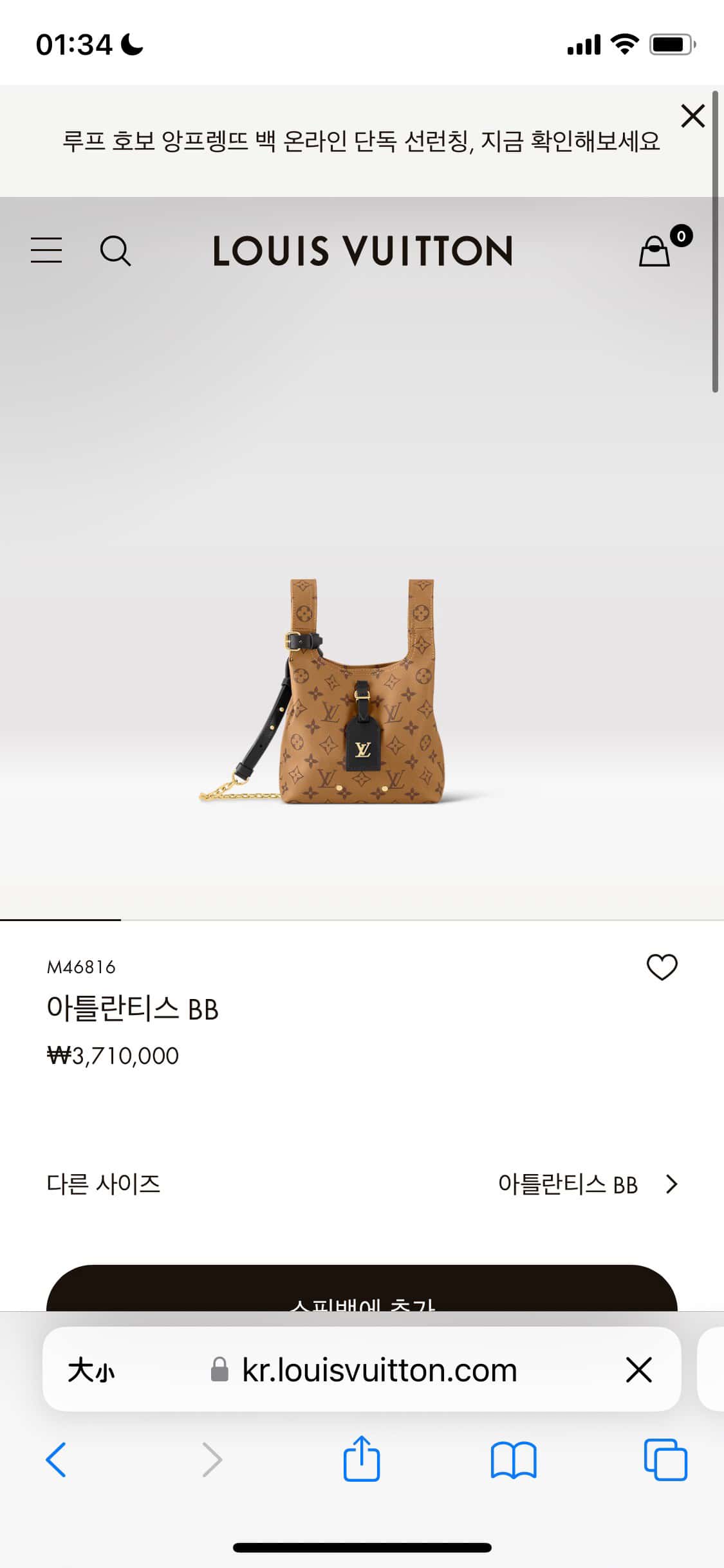Add 아틀란티스 BB to wishlist

click(662, 967)
